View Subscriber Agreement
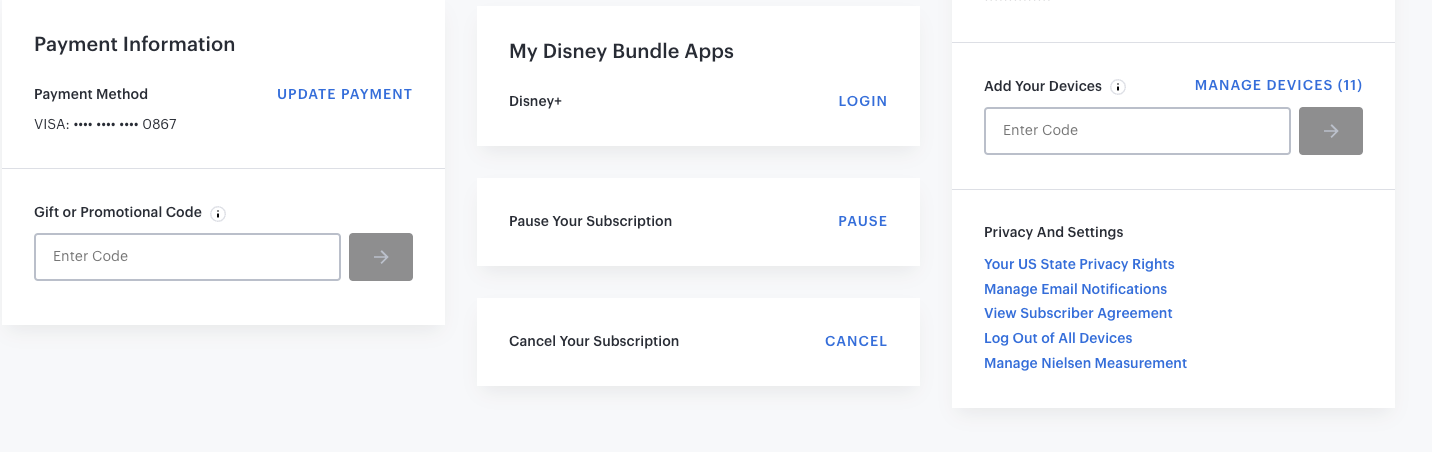Viewport: 1432px width, 452px height. point(1078,313)
